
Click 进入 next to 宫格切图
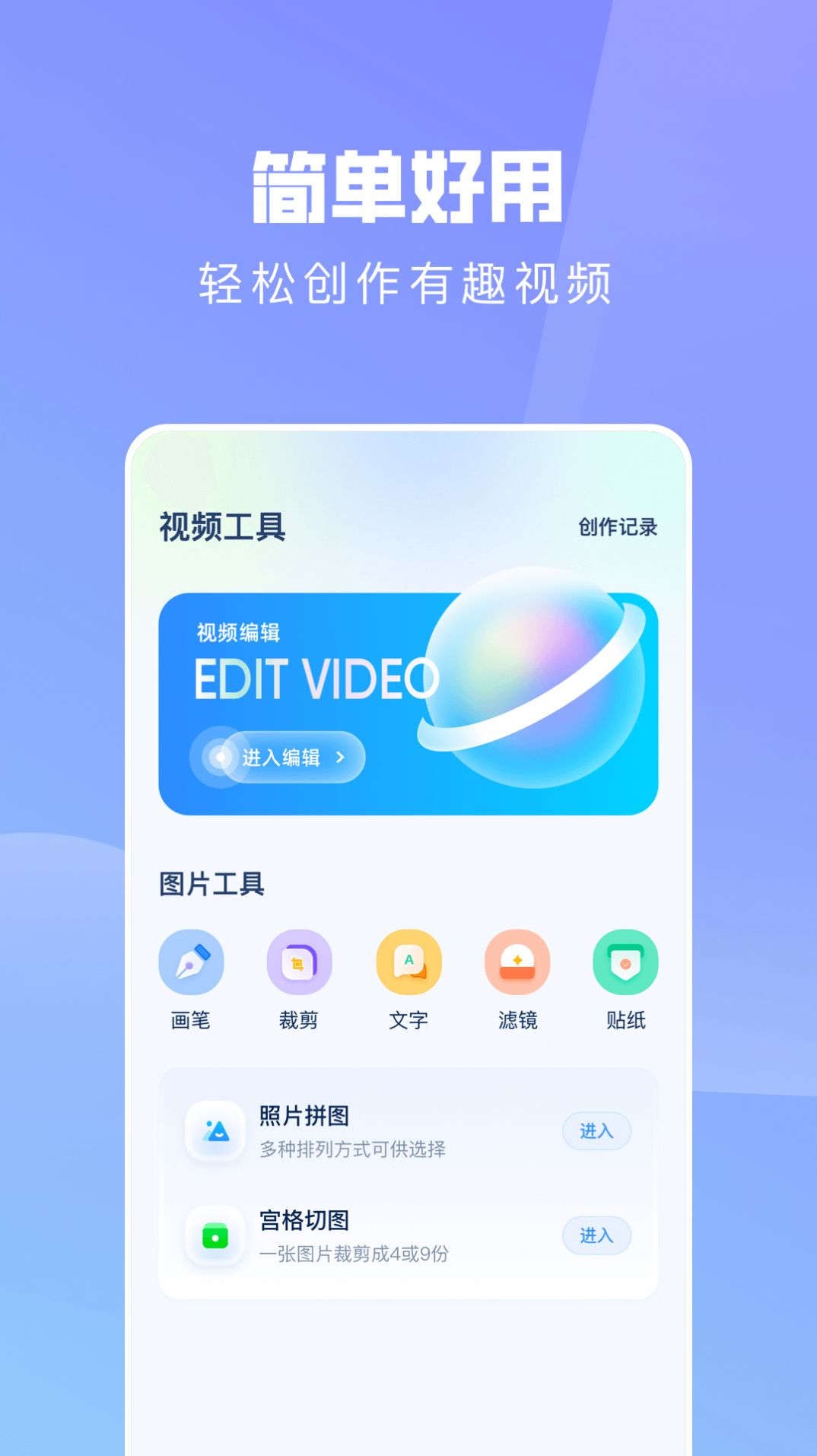[x=596, y=1235]
